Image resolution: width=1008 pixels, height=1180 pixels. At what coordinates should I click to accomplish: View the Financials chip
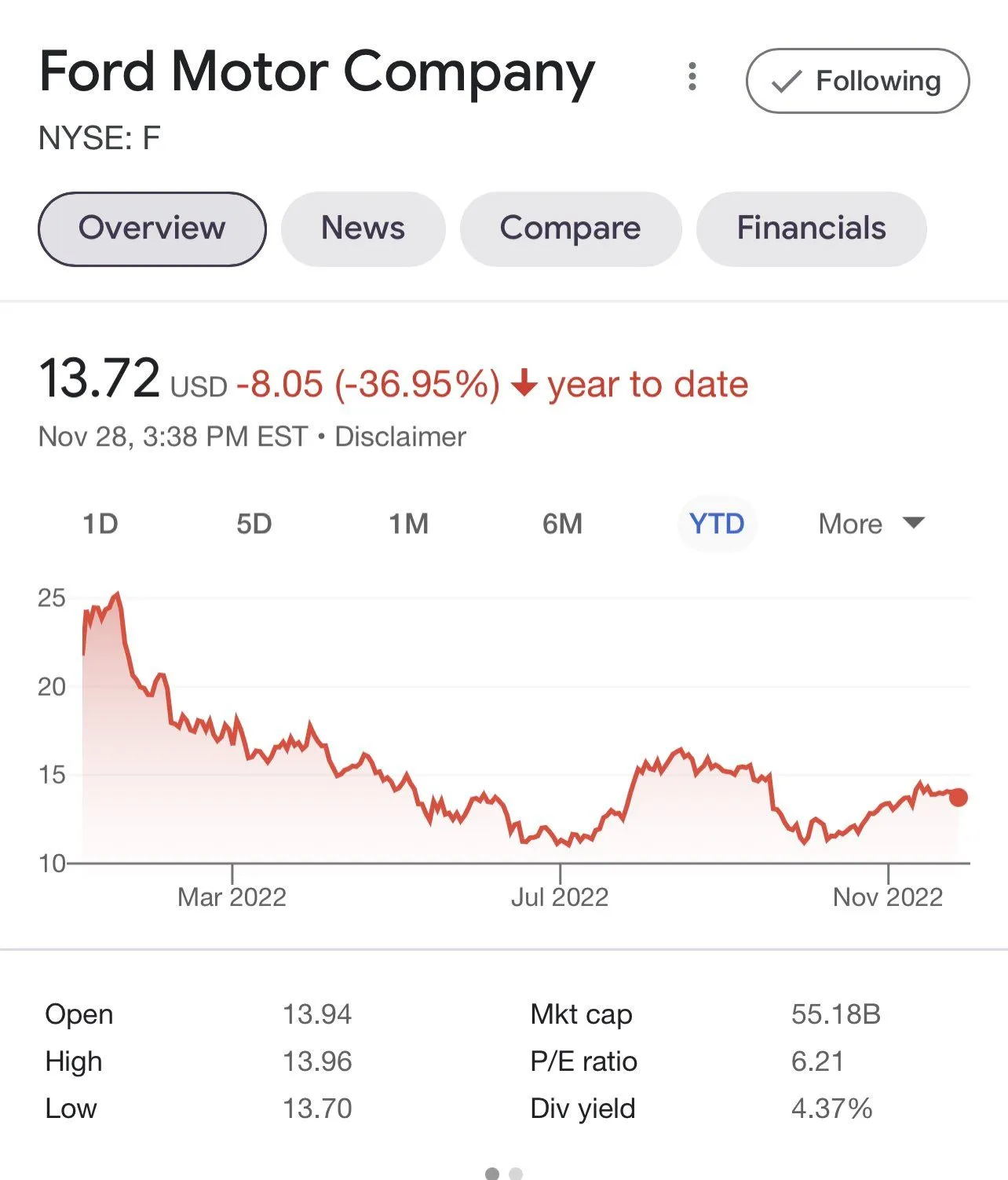coord(811,228)
